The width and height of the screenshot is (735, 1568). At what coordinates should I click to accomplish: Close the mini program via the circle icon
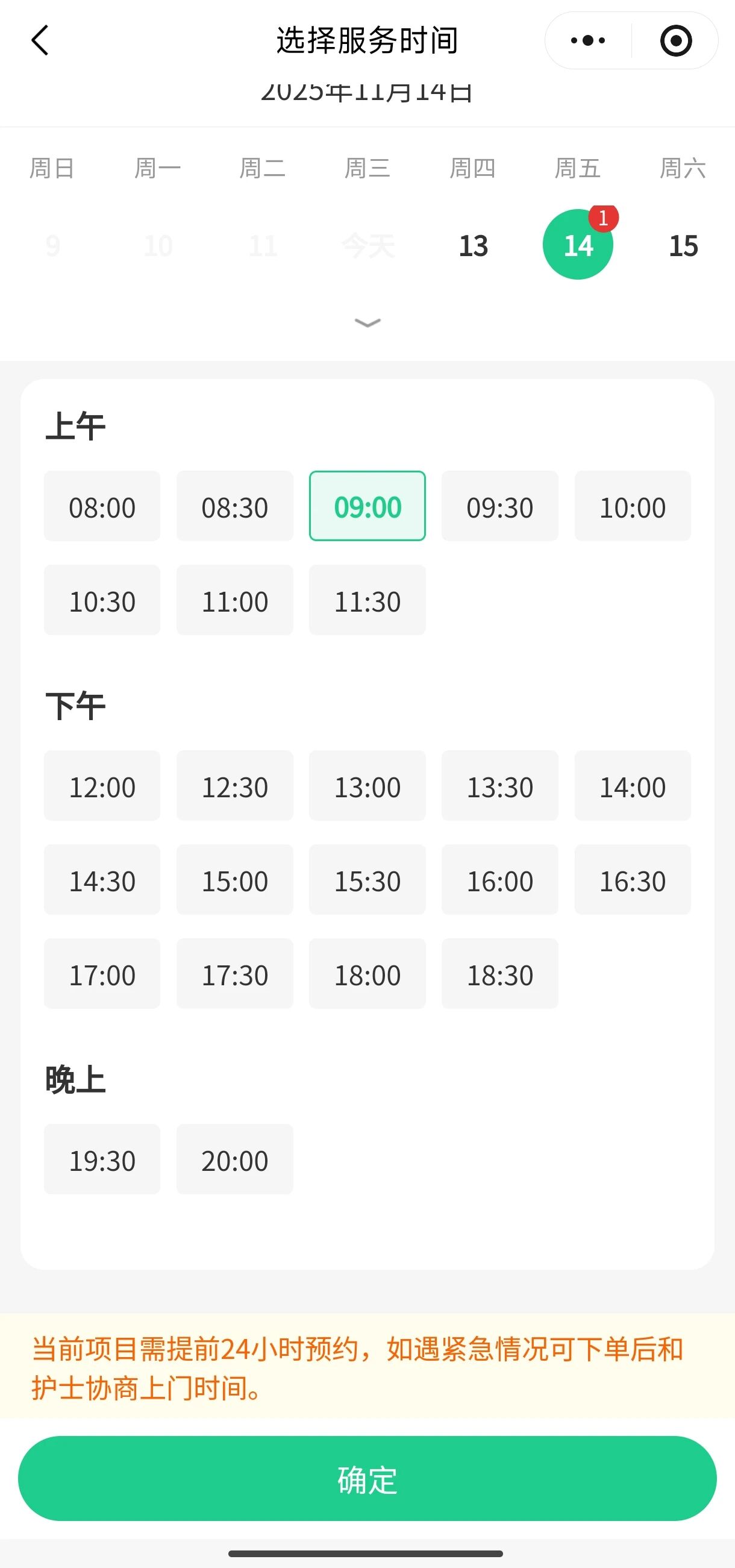[675, 41]
